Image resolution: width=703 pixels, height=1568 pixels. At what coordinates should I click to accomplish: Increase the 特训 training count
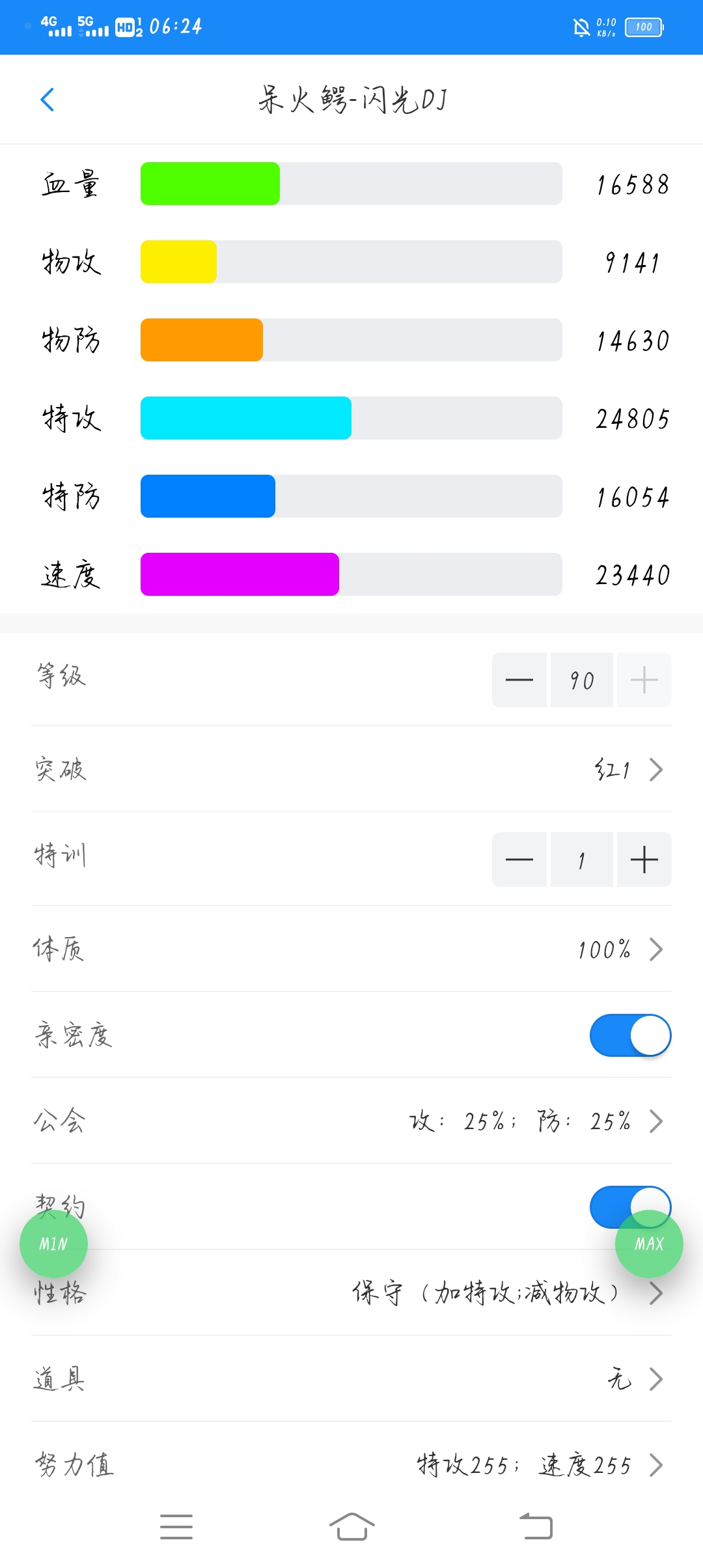(x=644, y=860)
